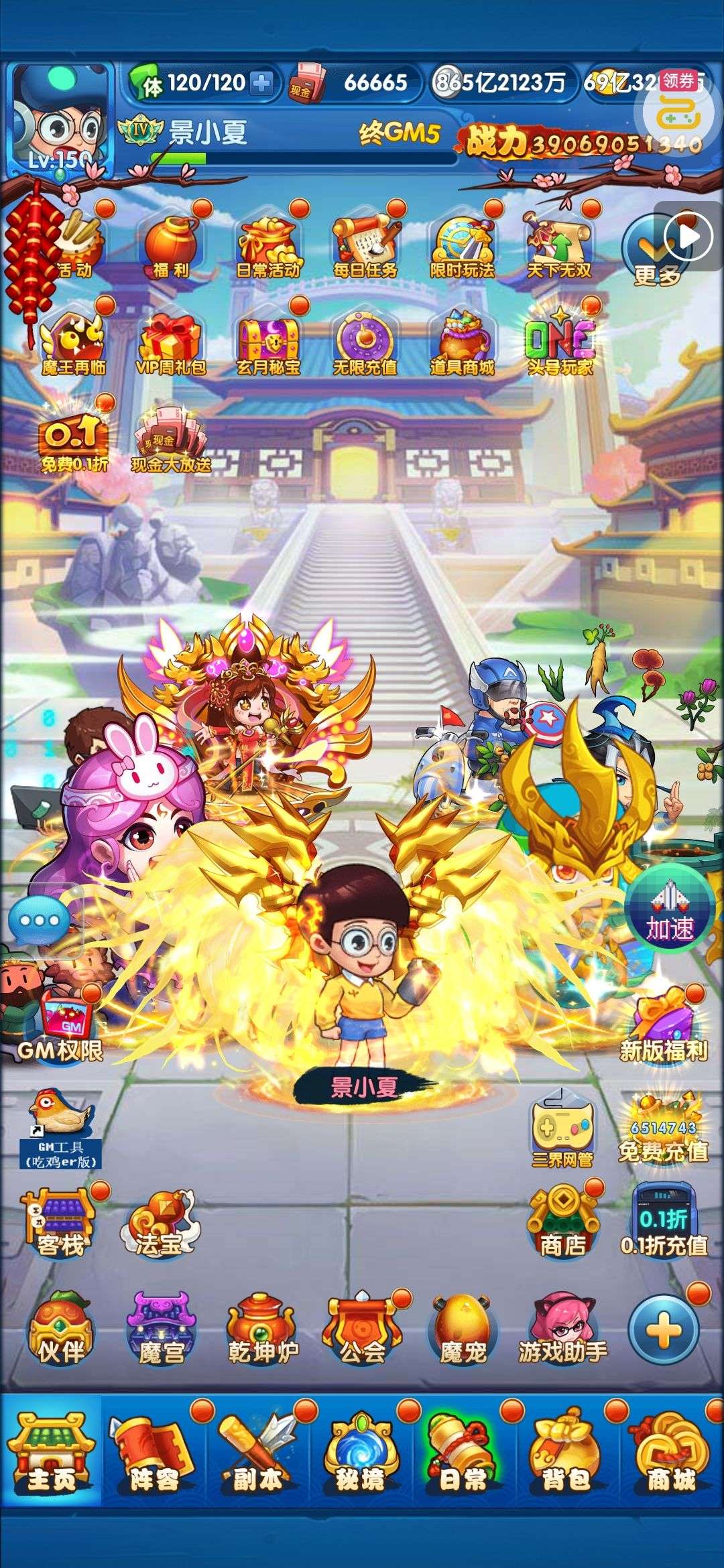
Task: Open the 商店 shop
Action: tap(562, 1223)
